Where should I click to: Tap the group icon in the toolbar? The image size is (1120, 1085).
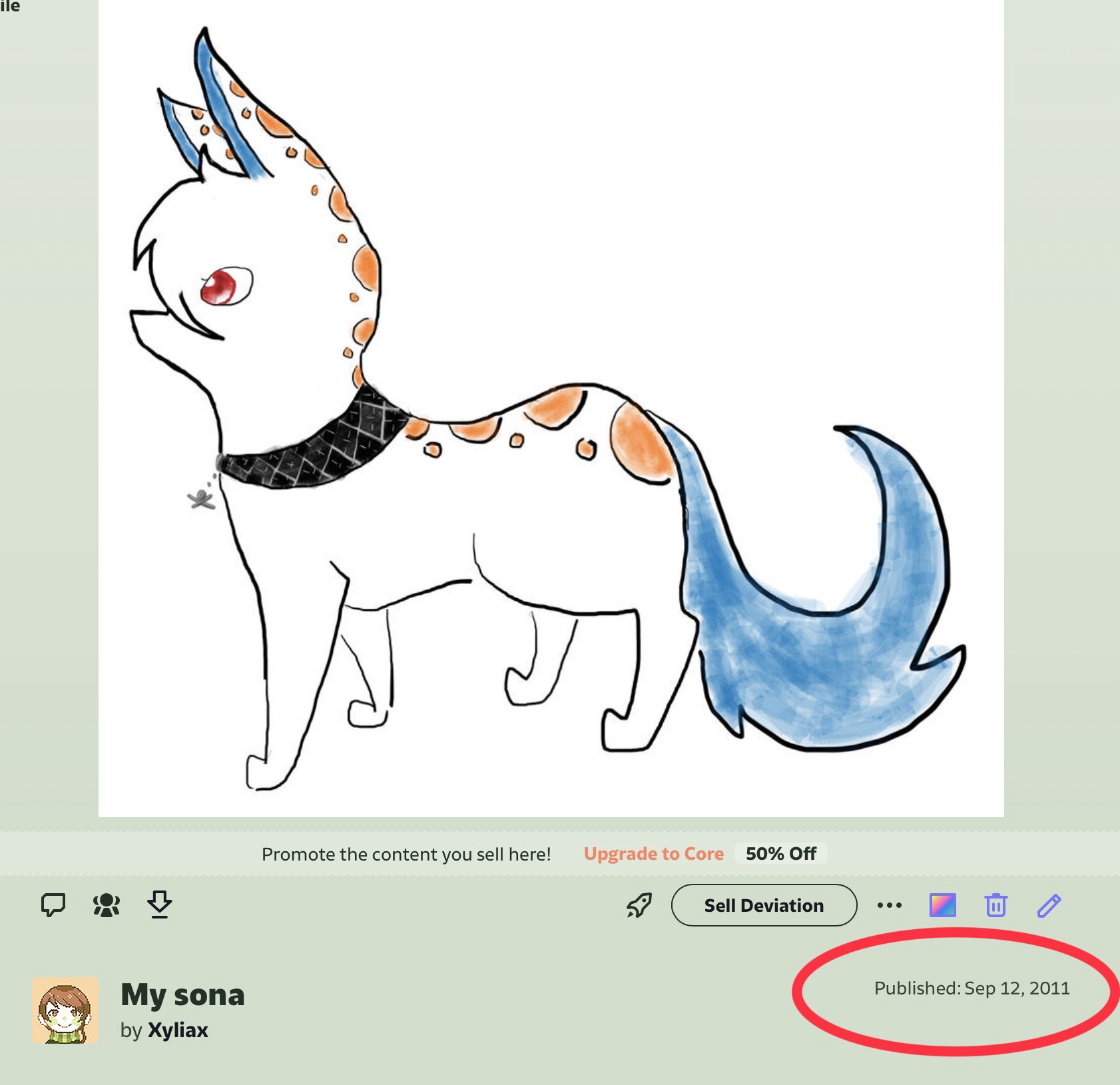(x=107, y=904)
